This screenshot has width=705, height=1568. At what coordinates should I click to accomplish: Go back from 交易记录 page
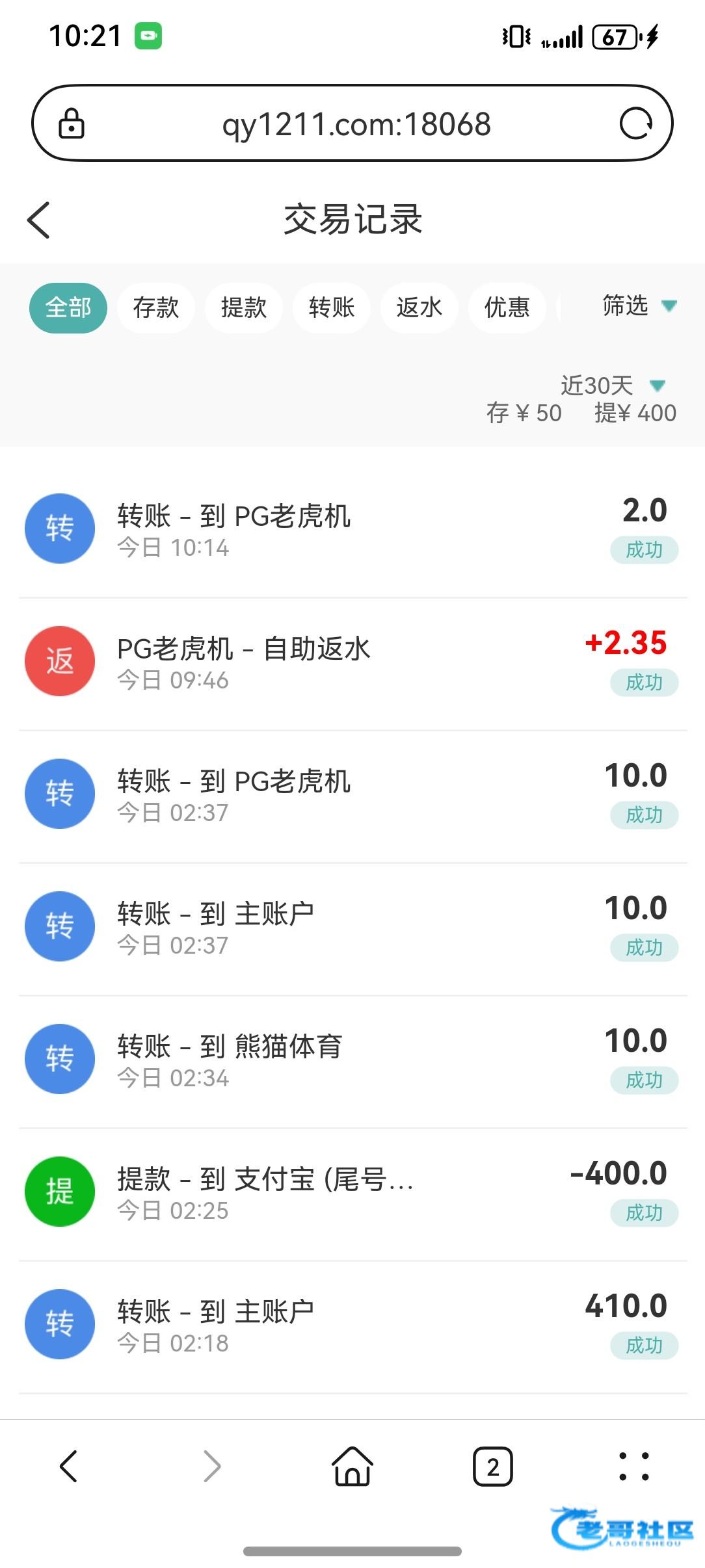tap(39, 220)
